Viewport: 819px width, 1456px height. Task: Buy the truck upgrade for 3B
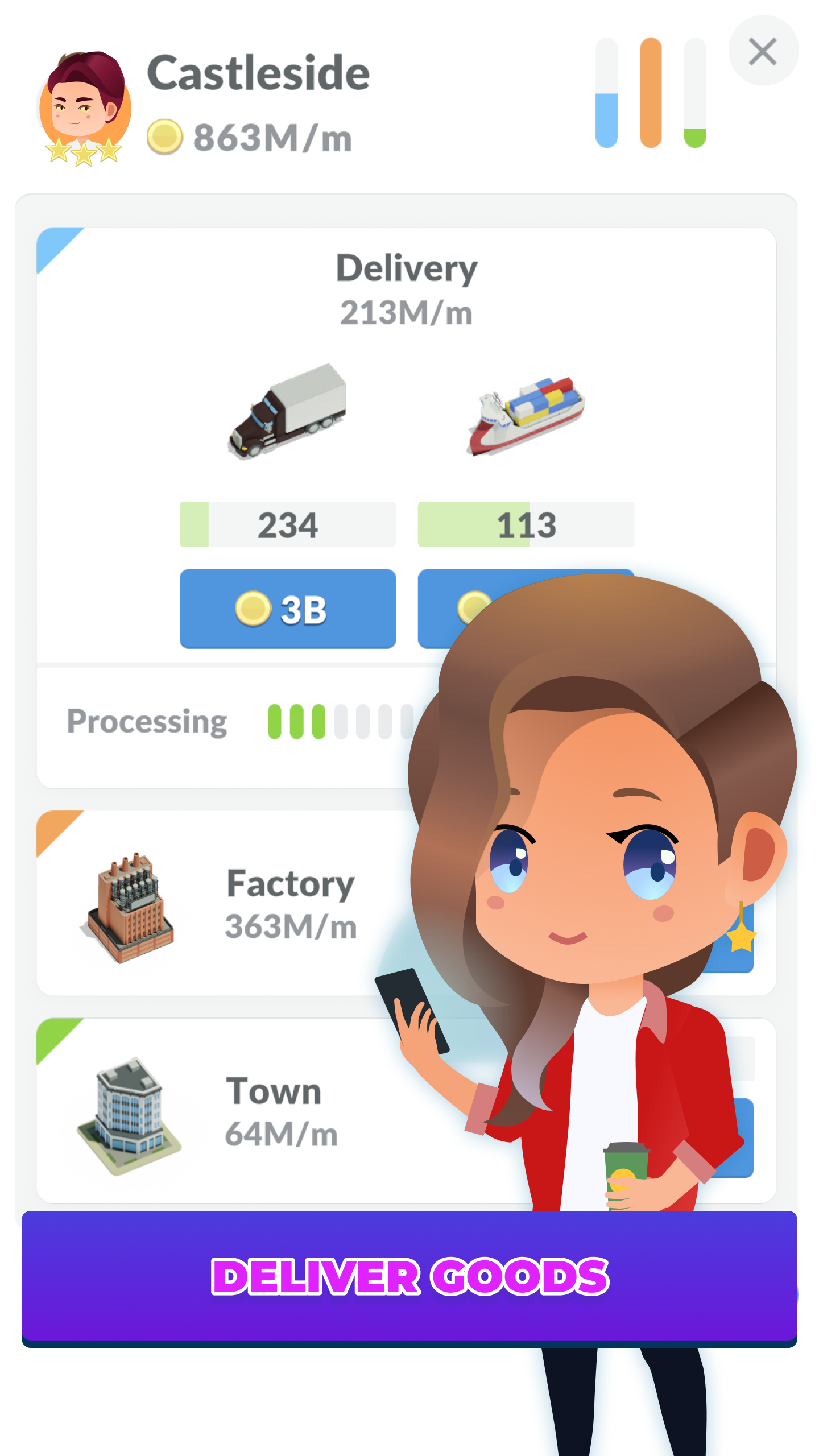point(288,609)
